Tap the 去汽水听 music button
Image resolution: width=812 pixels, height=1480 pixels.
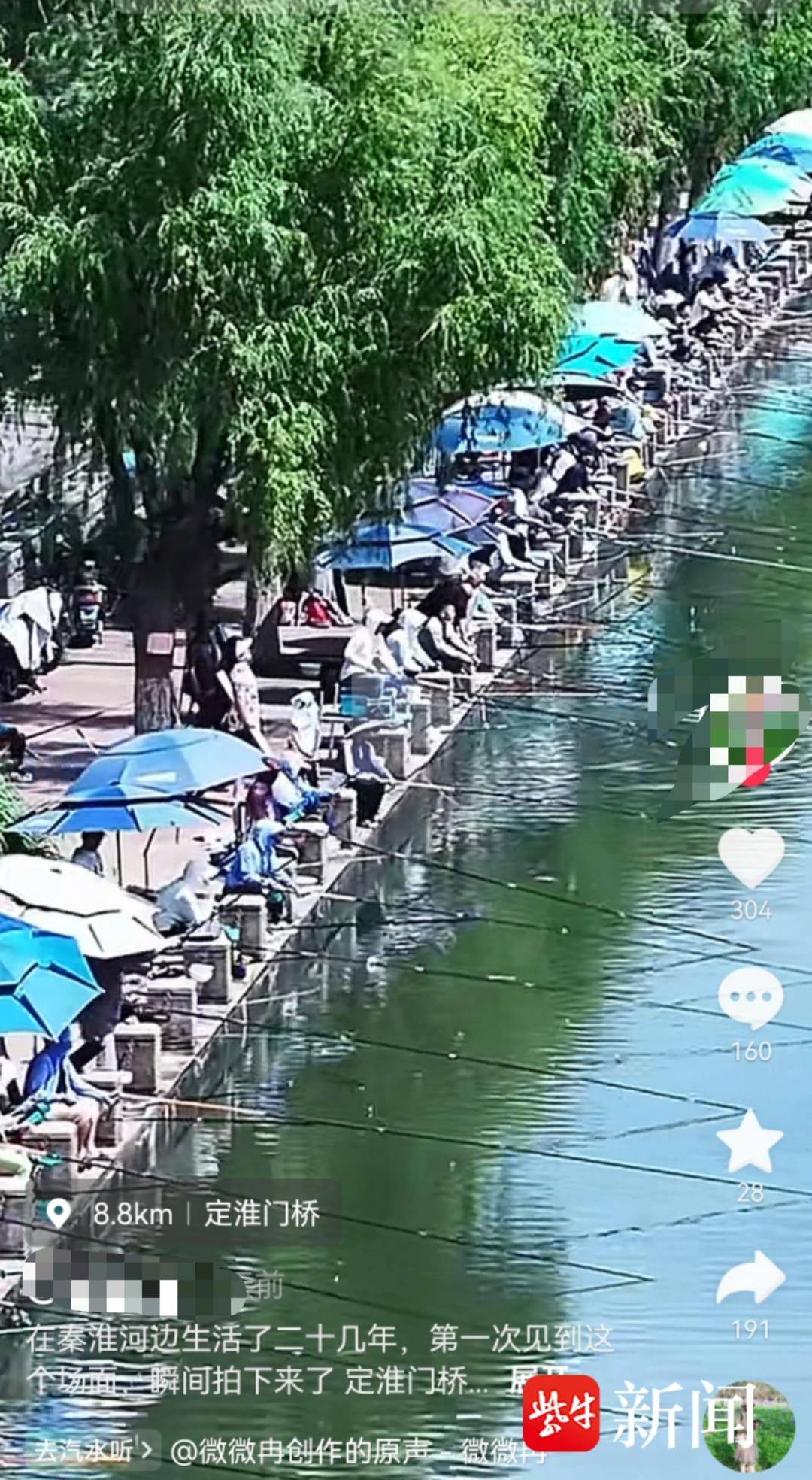92,1449
